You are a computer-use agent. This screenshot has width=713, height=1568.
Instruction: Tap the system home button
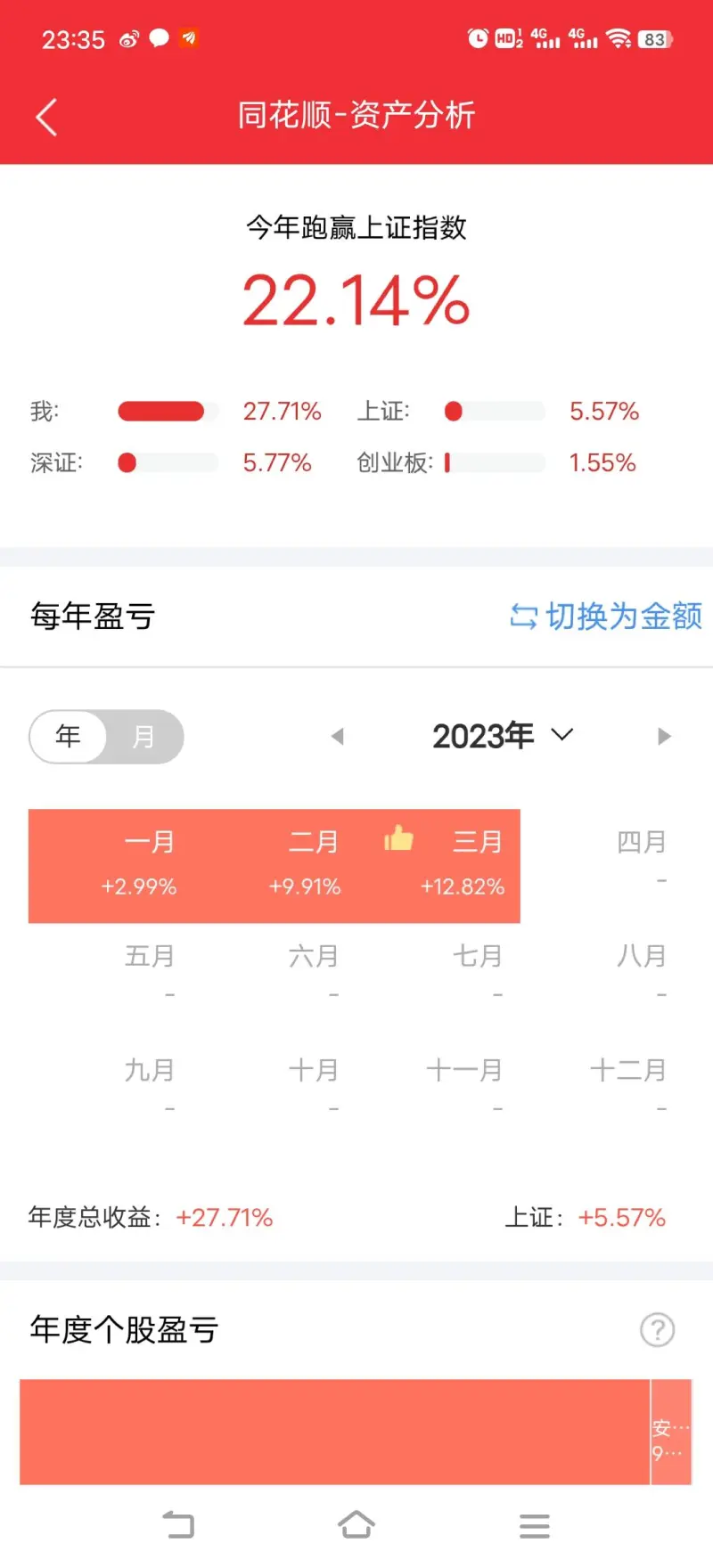(x=356, y=1525)
